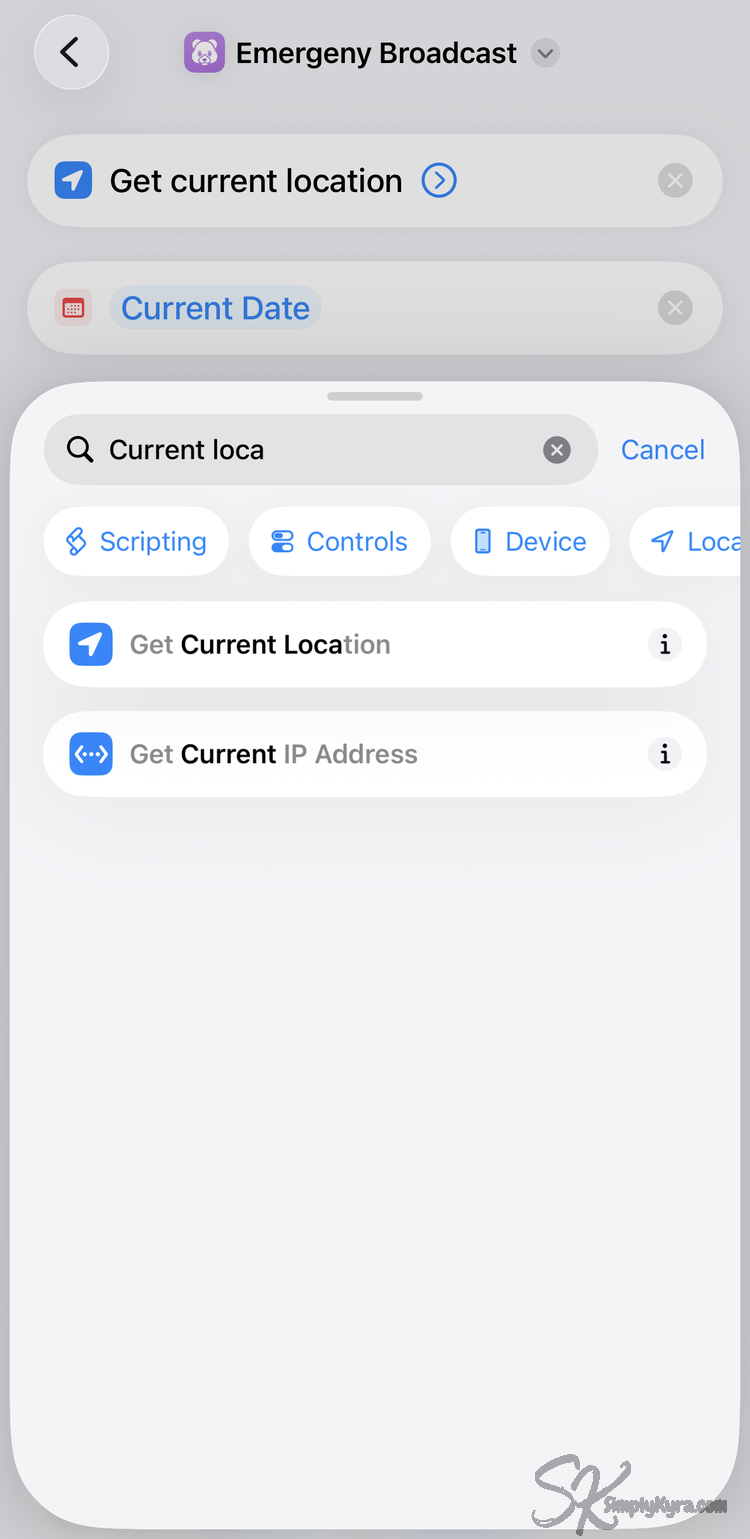This screenshot has width=750, height=1539.
Task: Expand the Get current location action details
Action: [x=438, y=180]
